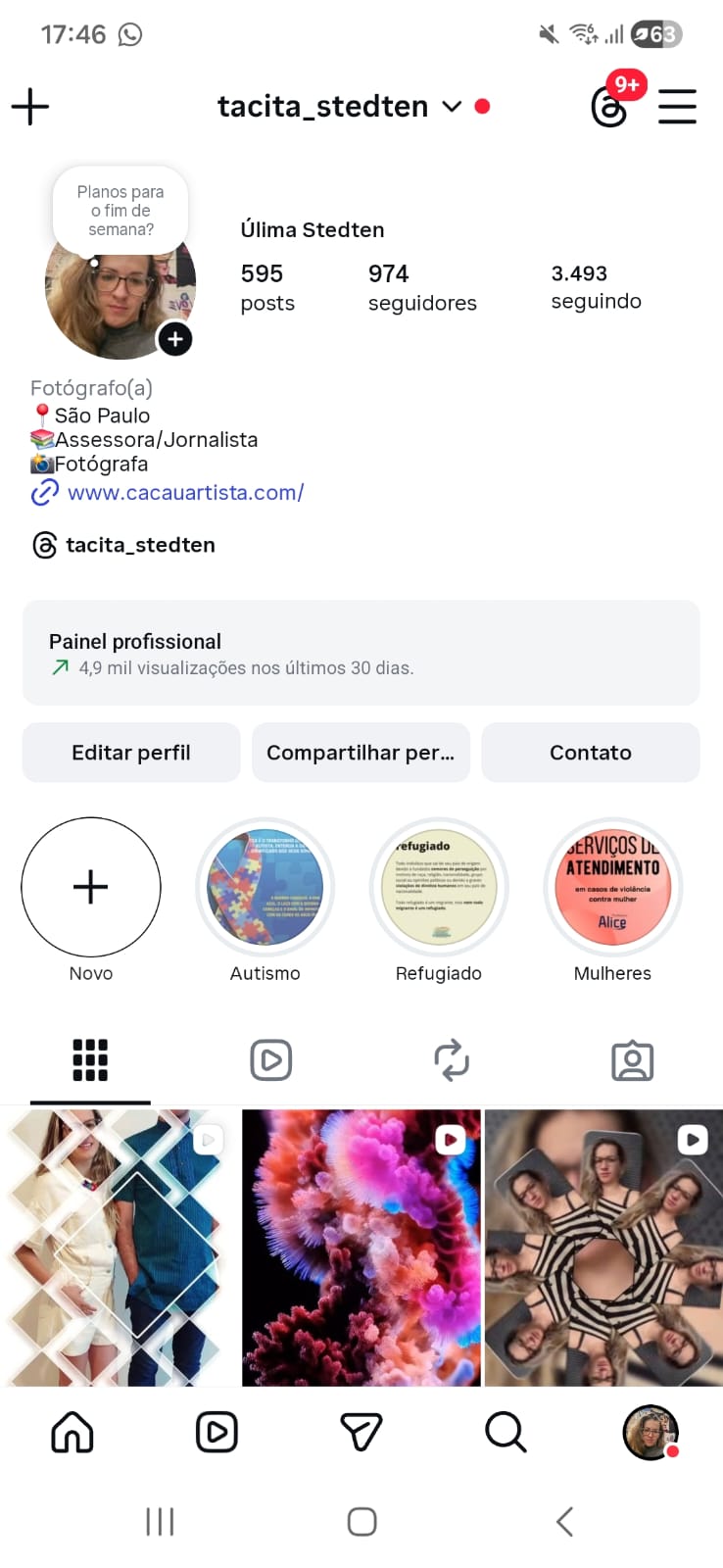Tap the Contato button
723x1568 pixels.
point(590,753)
